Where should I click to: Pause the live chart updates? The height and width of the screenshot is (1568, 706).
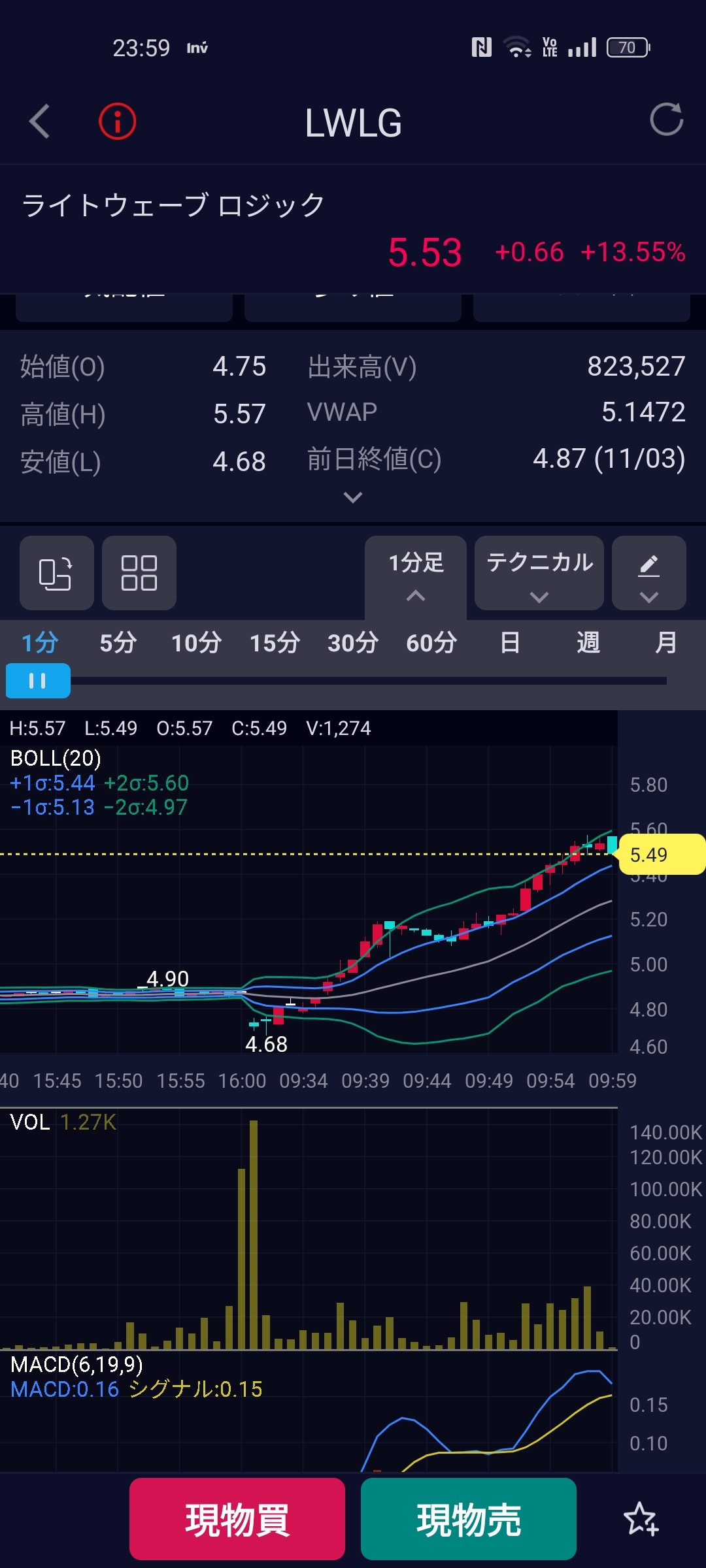(38, 681)
